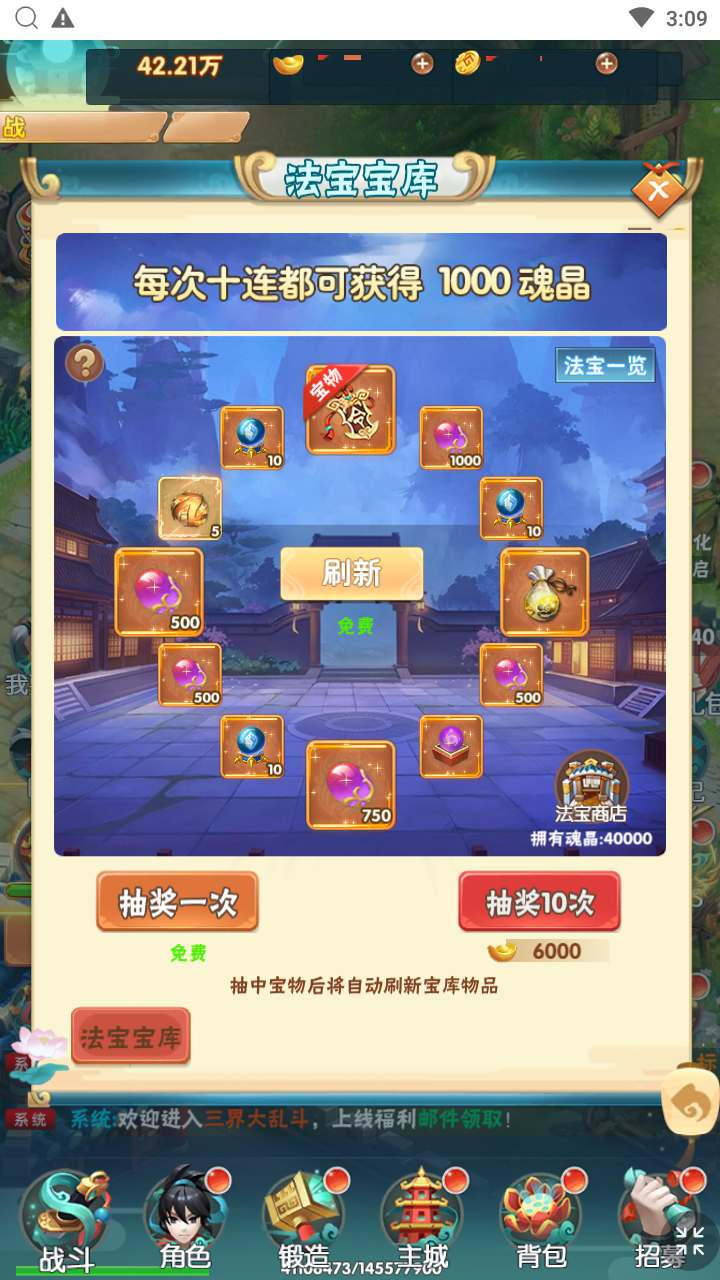This screenshot has width=720, height=1280.
Task: View the 750 soul crystal prize
Action: coord(350,785)
